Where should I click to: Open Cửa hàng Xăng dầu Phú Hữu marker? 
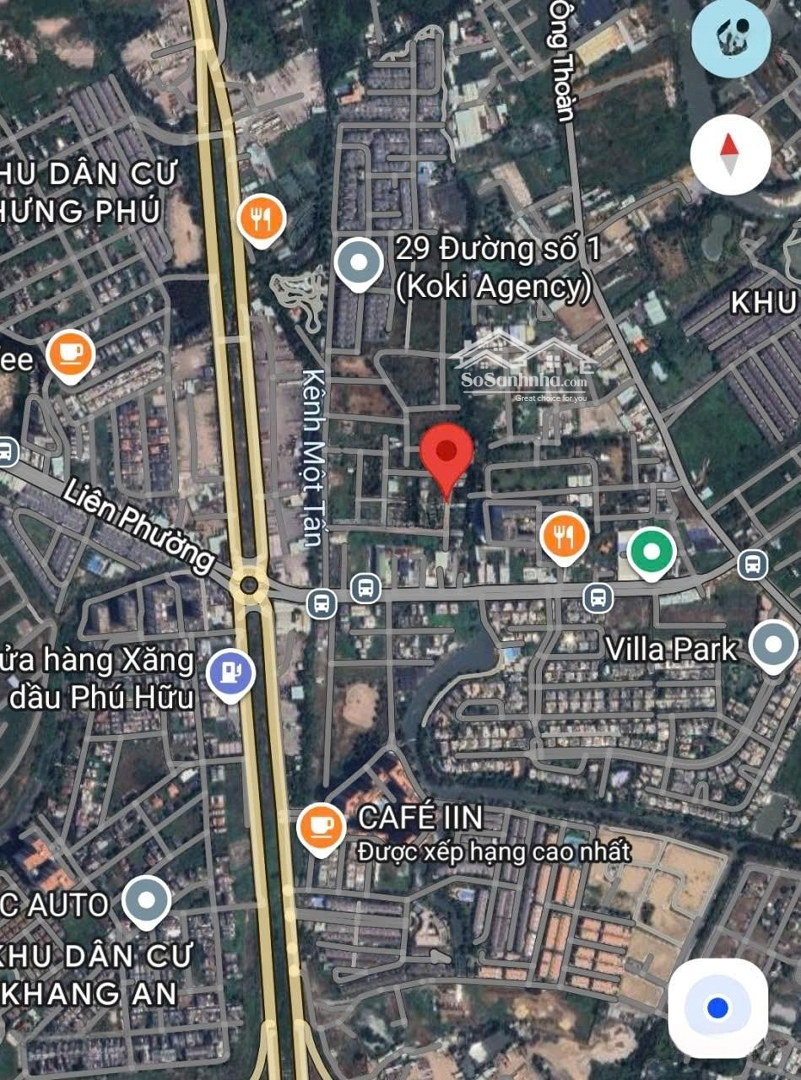(231, 671)
